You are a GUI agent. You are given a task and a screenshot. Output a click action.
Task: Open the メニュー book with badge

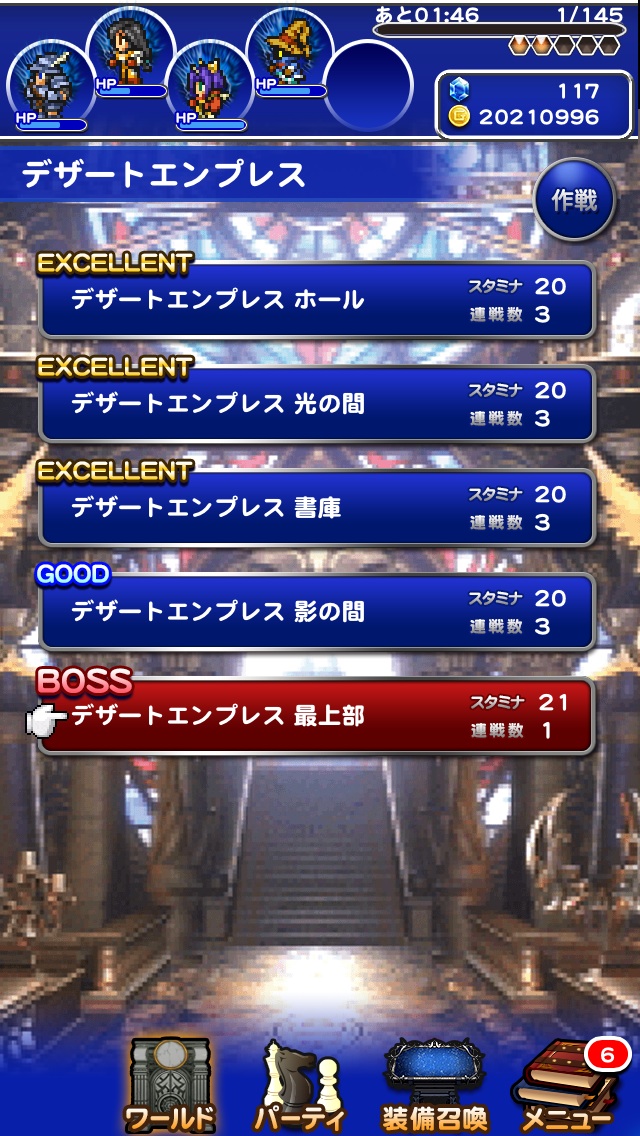click(x=568, y=1085)
